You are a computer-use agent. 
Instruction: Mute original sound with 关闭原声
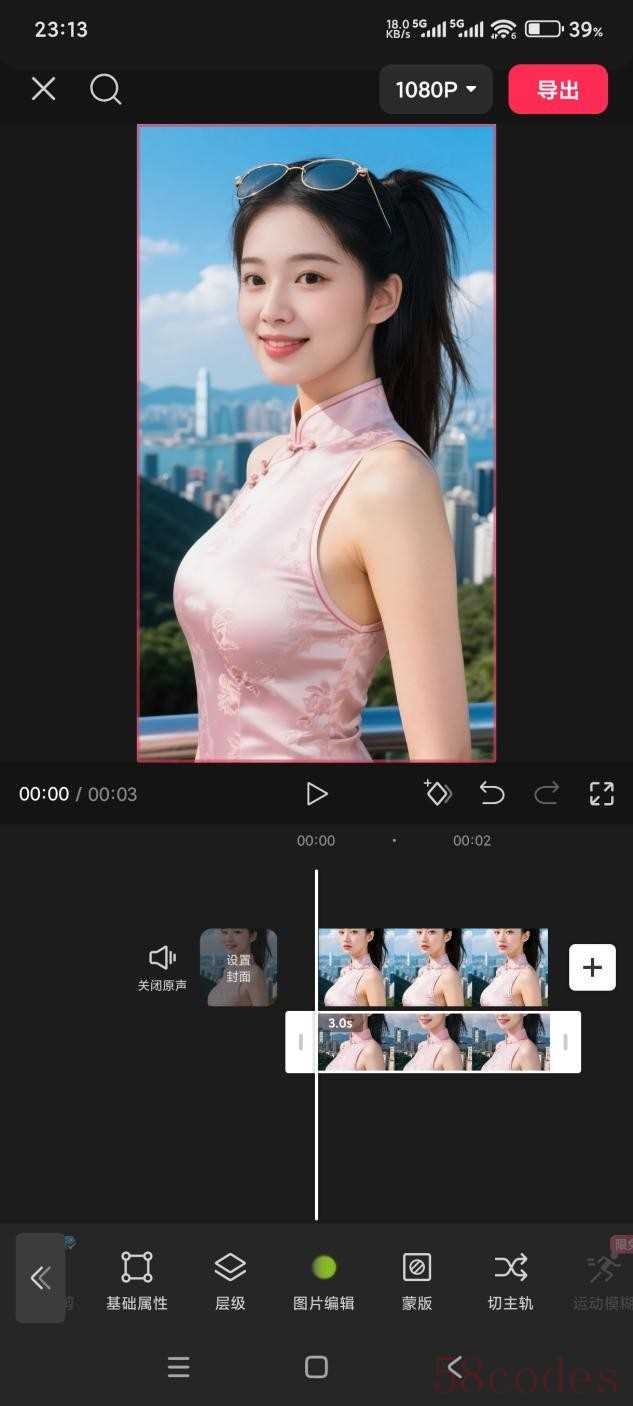click(x=162, y=967)
